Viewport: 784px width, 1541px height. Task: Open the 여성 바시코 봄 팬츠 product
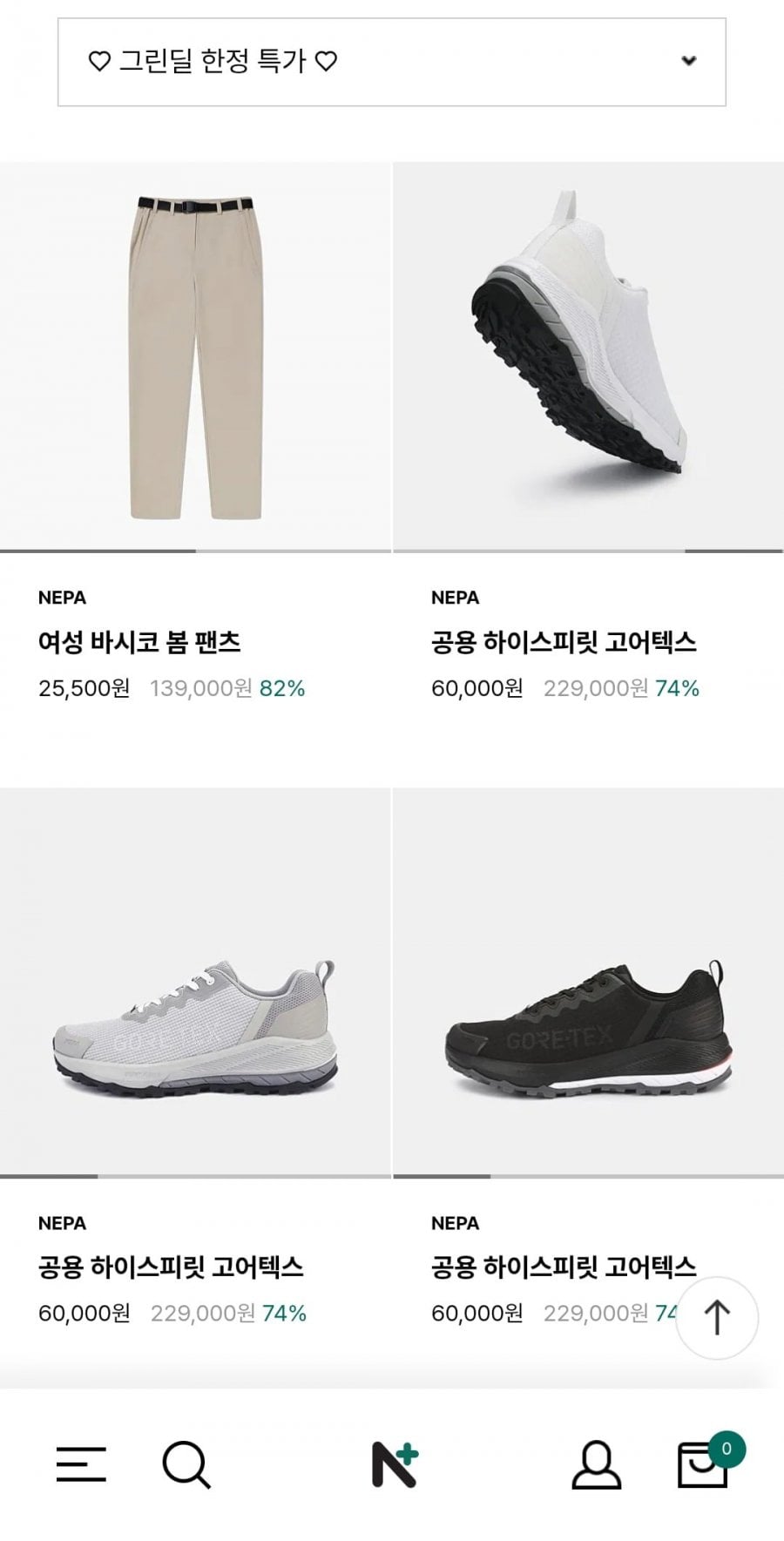[x=195, y=357]
